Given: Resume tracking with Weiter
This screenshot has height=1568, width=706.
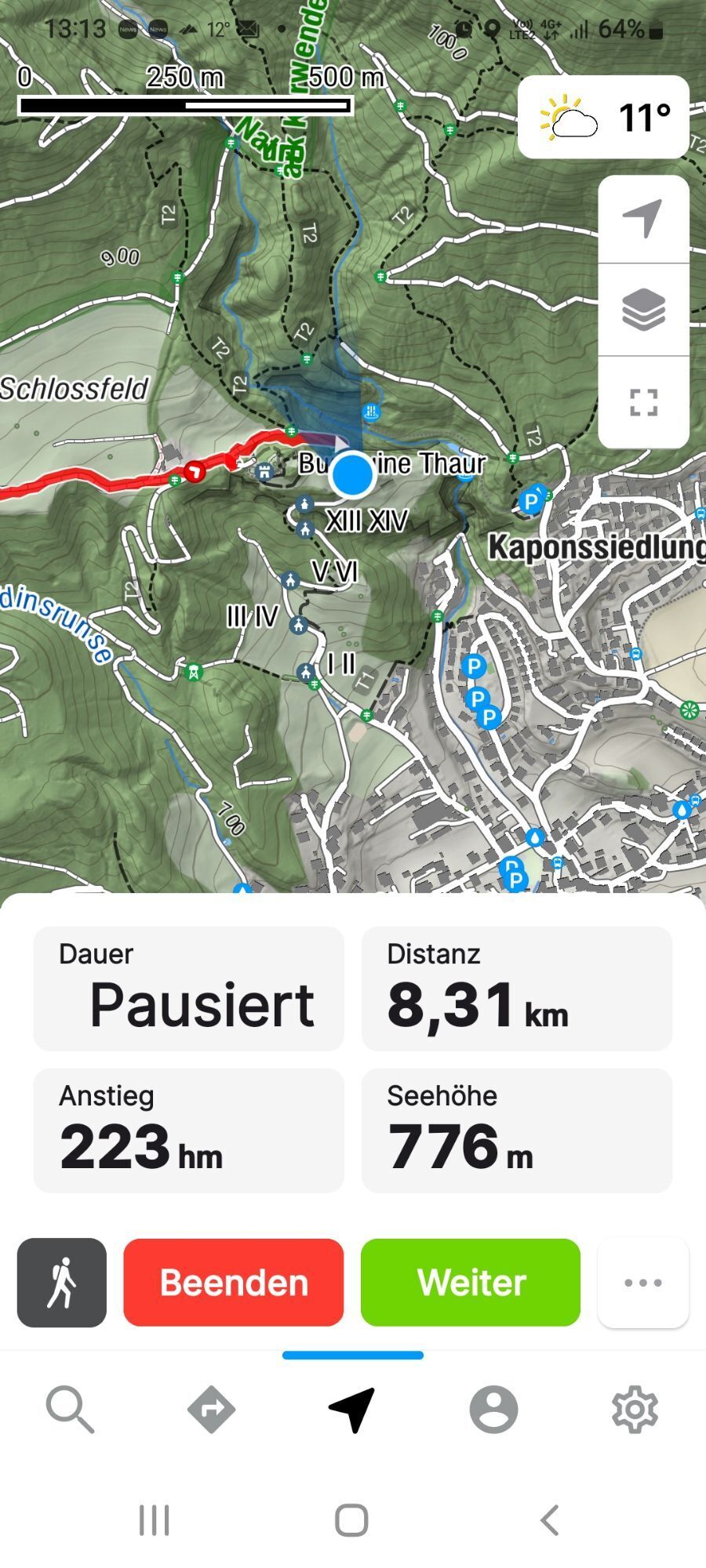Looking at the screenshot, I should click(471, 1283).
